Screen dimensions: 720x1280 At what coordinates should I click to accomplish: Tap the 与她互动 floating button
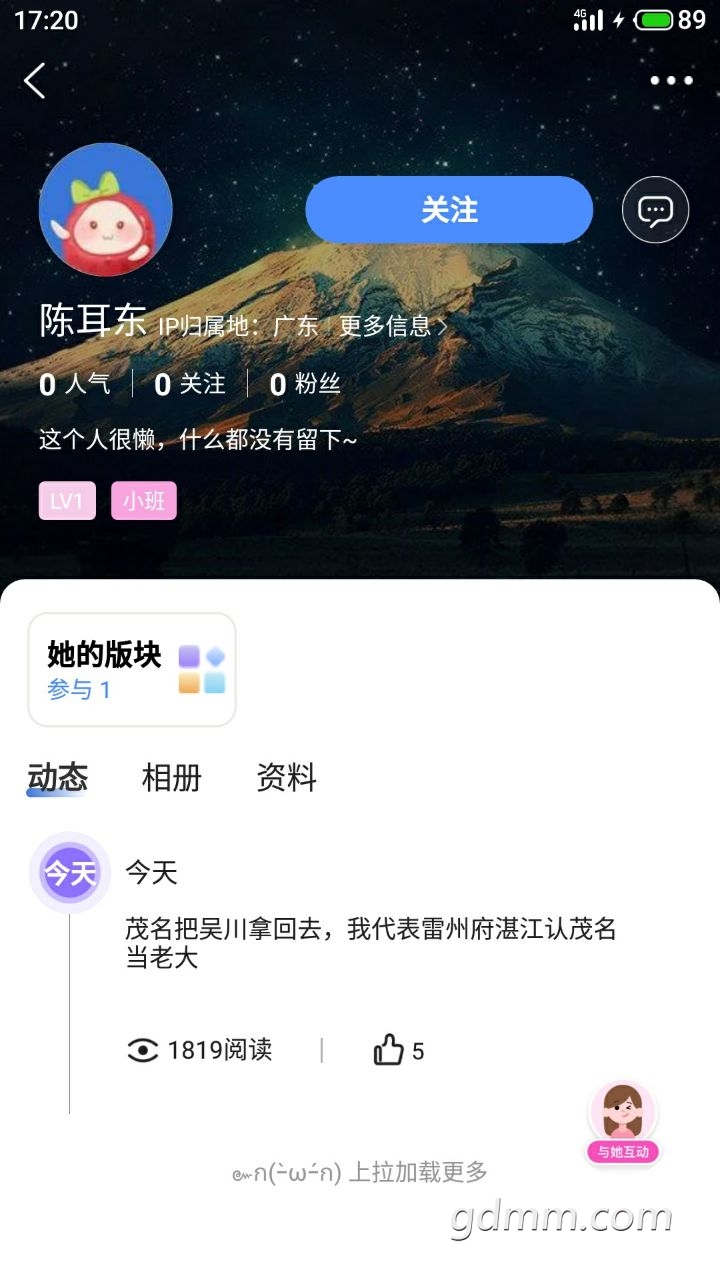[x=623, y=1123]
